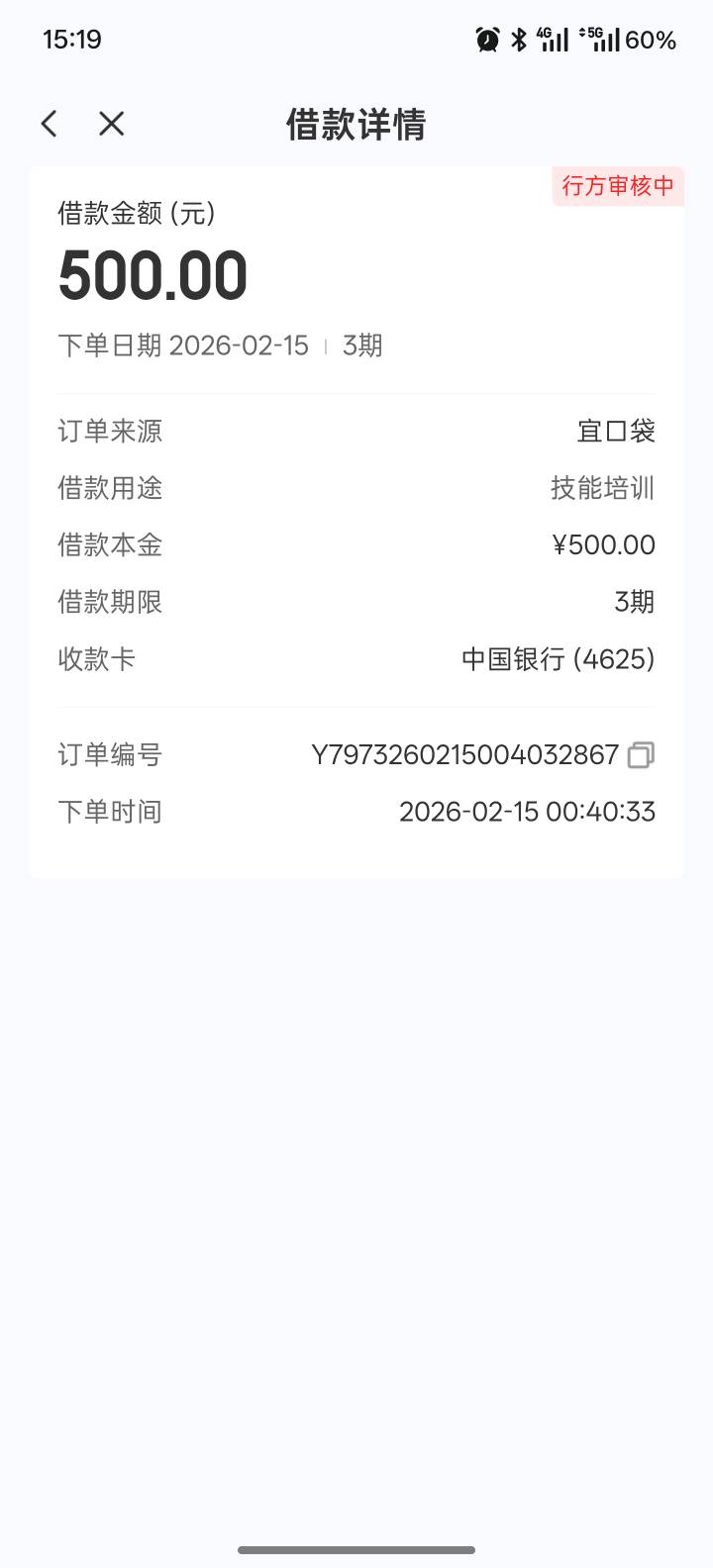The height and width of the screenshot is (1568, 713).
Task: Close the loan details page
Action: pyautogui.click(x=112, y=124)
